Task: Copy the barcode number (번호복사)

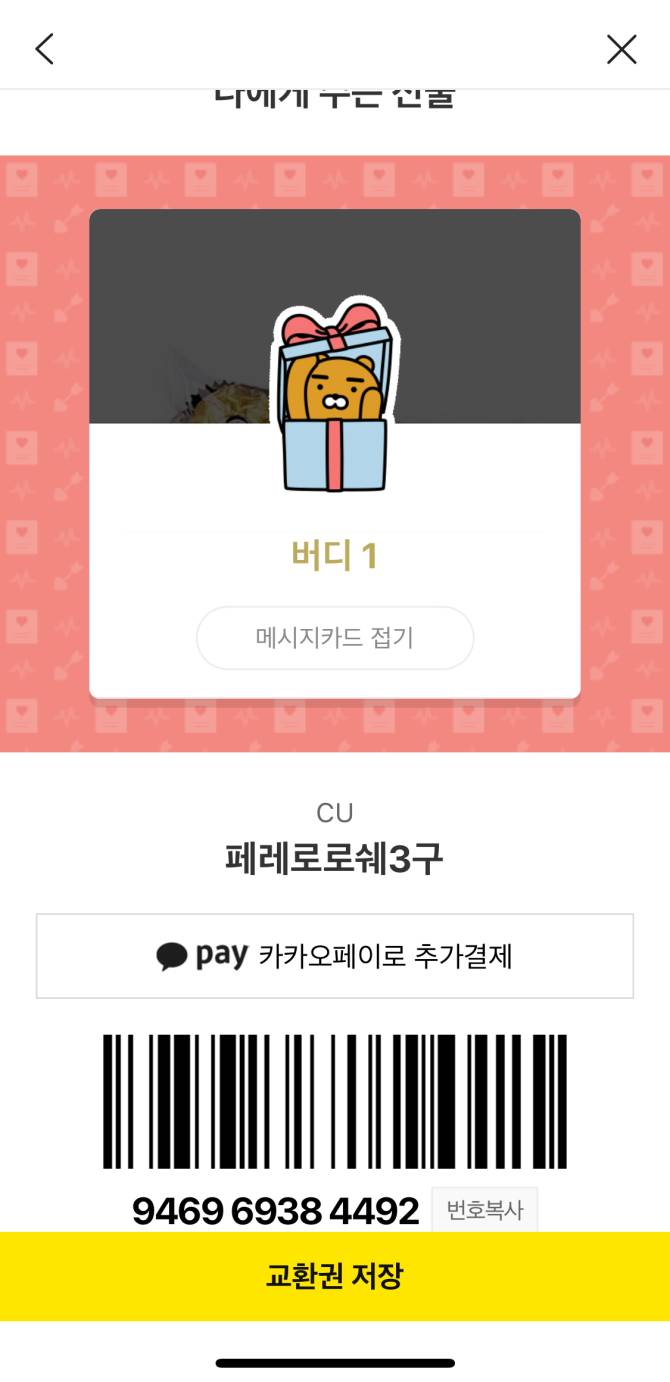Action: tap(485, 1210)
